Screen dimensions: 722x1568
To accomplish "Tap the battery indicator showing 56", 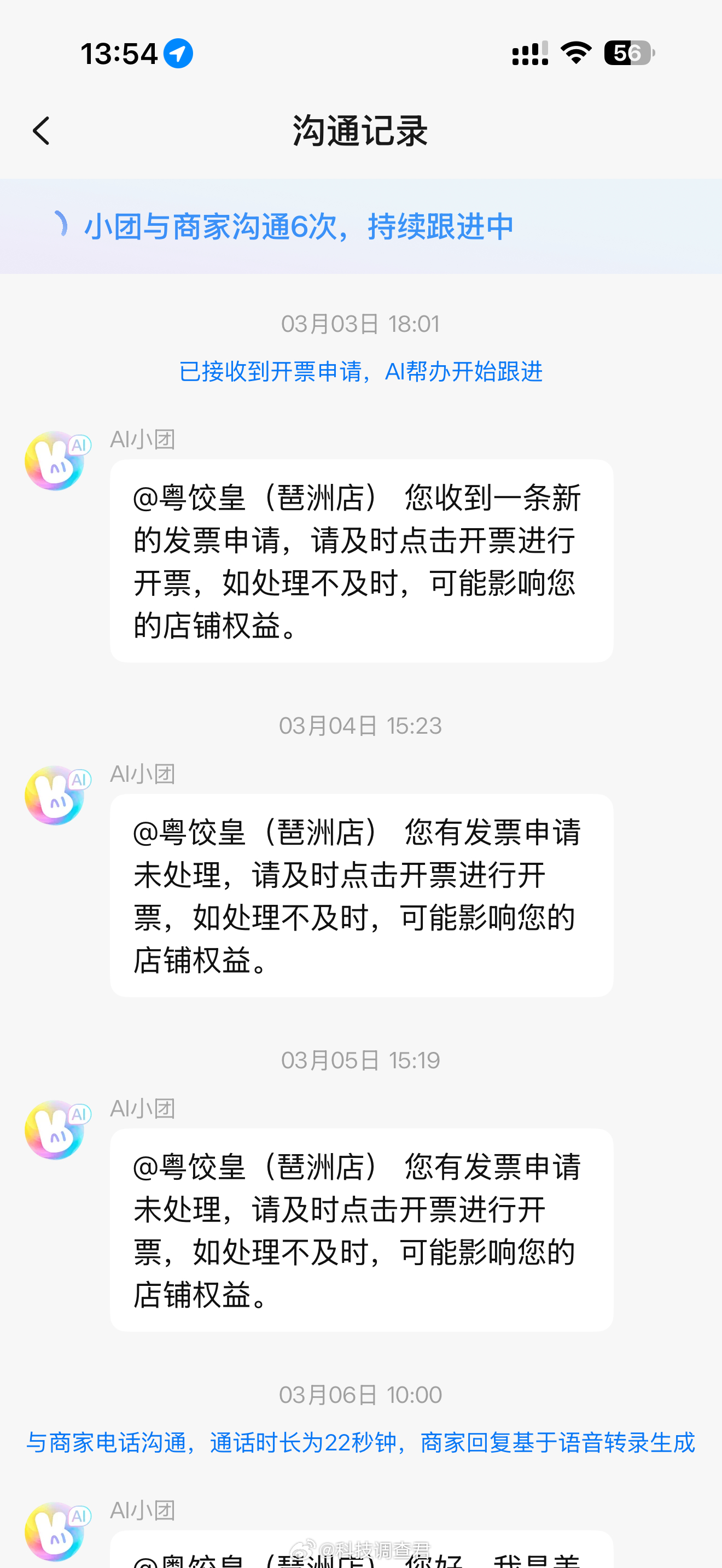I will [x=629, y=54].
